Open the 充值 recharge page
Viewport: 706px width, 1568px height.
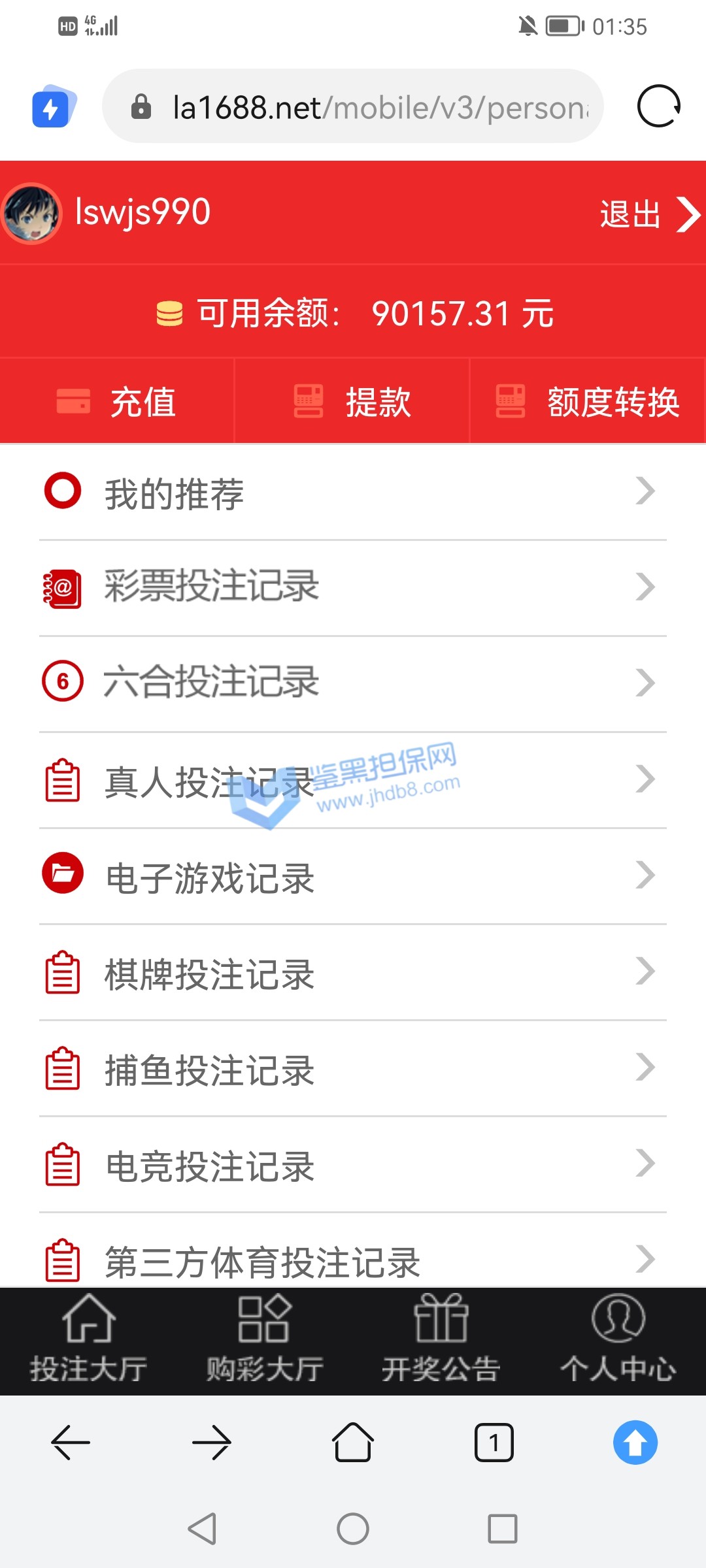pos(118,401)
